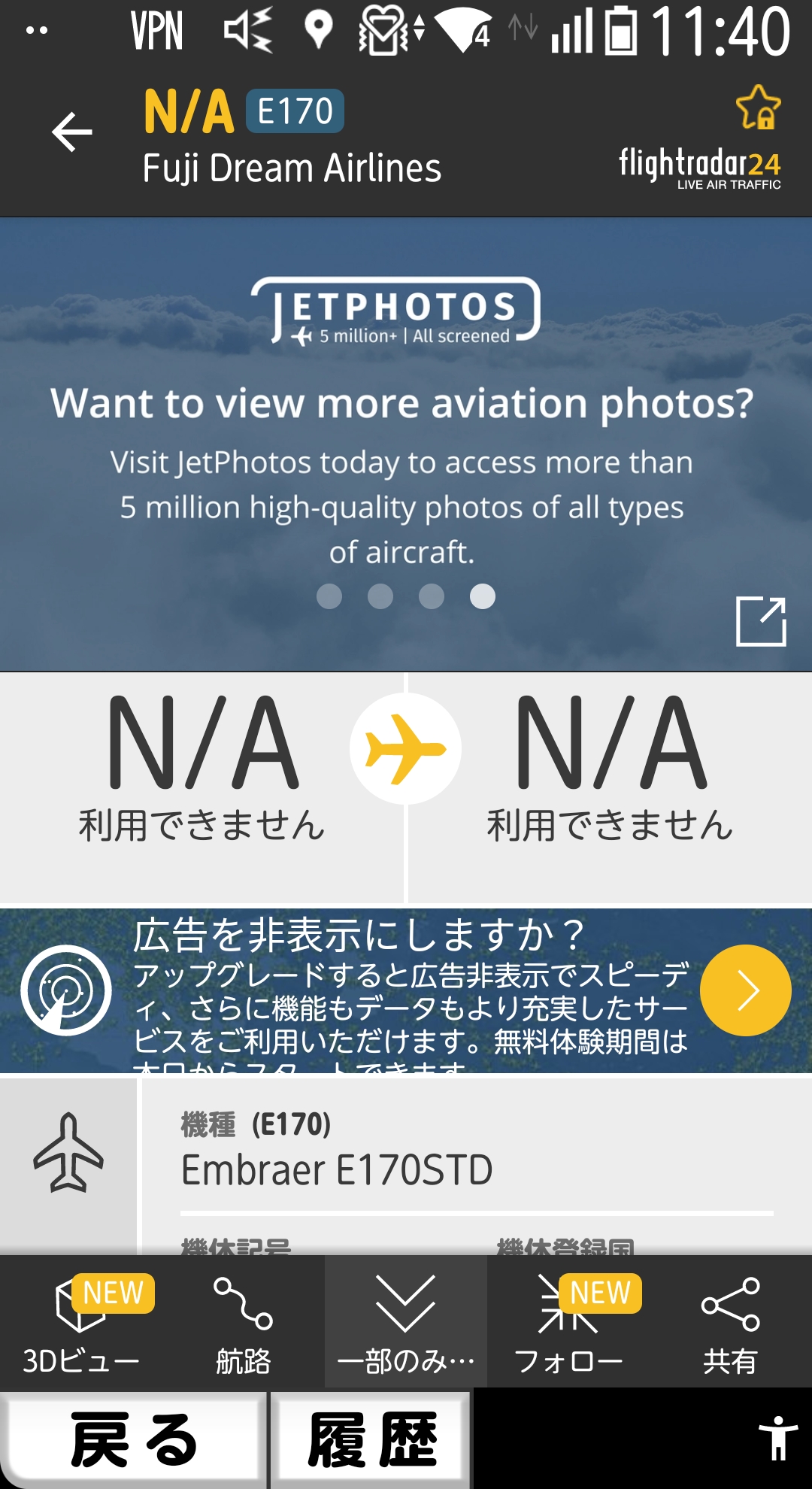
Task: Collapse panel with 一部のみ chevron
Action: [x=406, y=1324]
